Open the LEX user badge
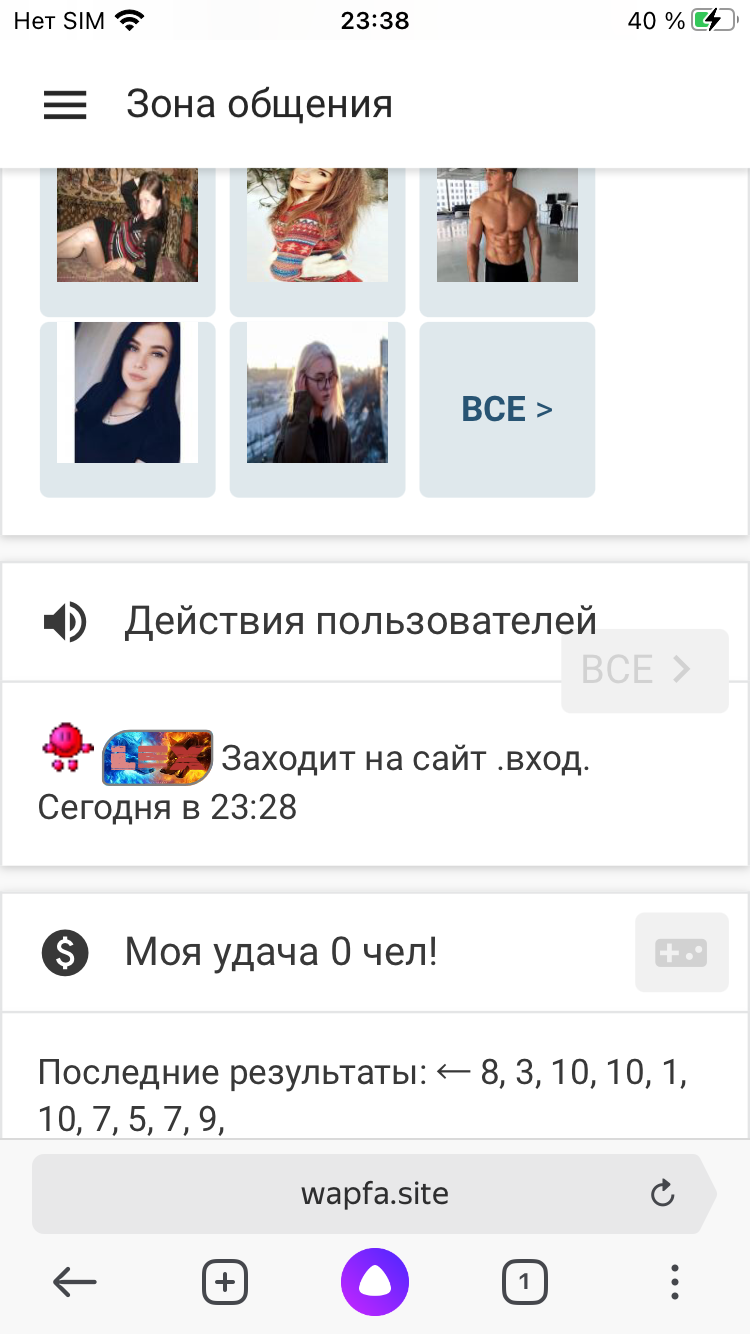 [158, 757]
